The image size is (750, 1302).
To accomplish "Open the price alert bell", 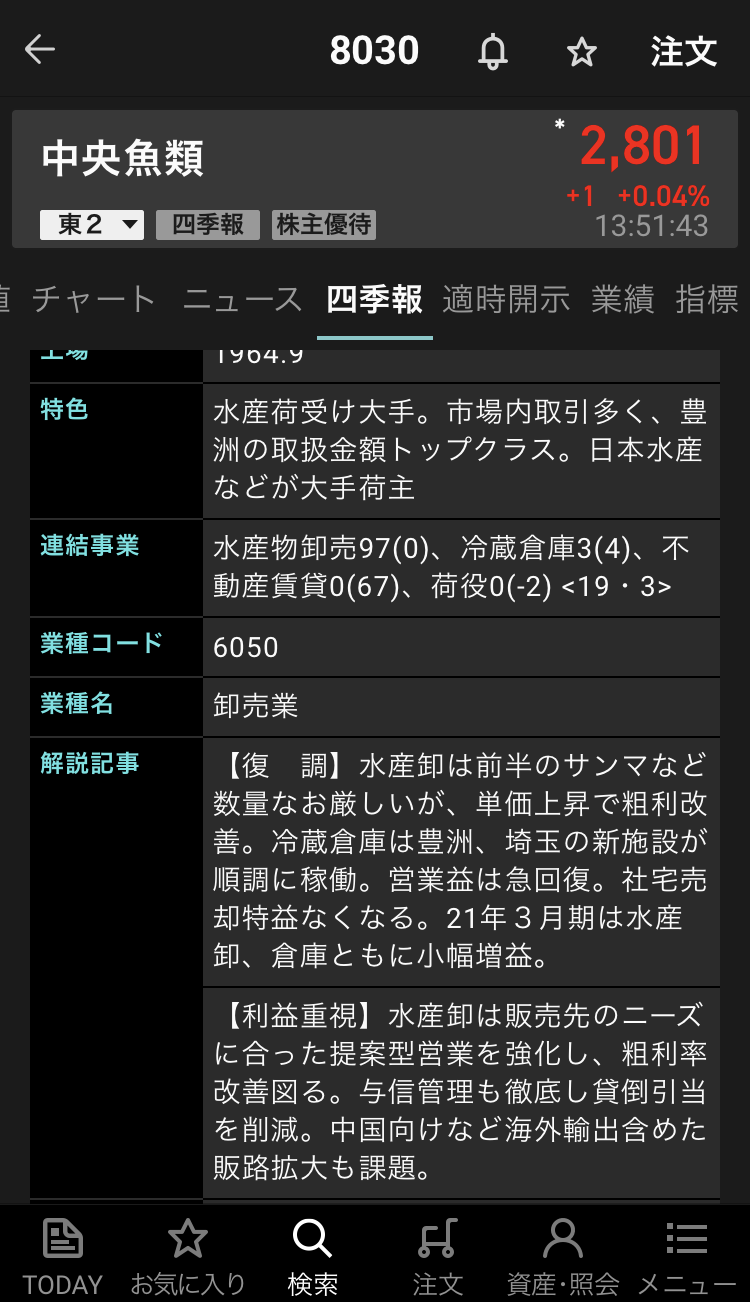I will point(492,51).
